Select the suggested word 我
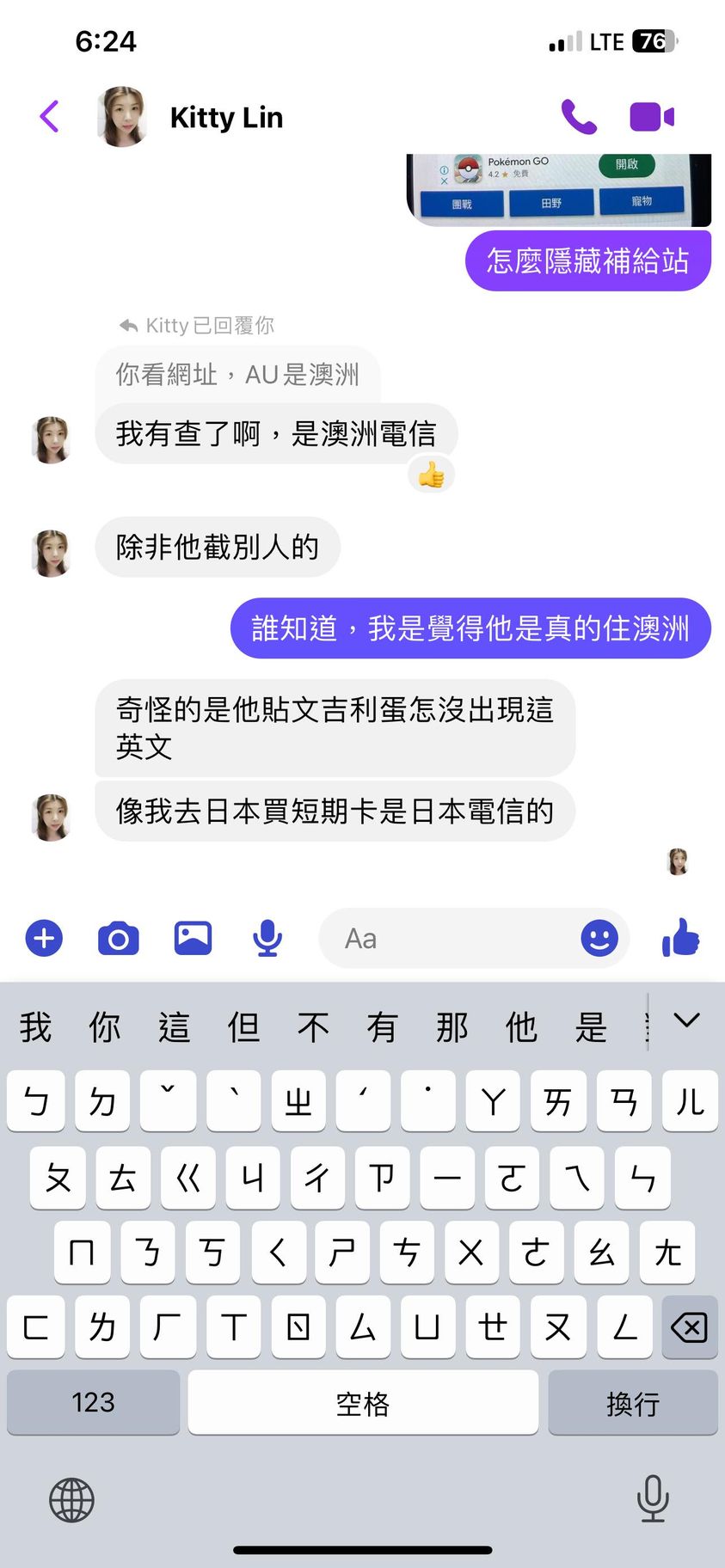The image size is (725, 1568). (x=36, y=1027)
